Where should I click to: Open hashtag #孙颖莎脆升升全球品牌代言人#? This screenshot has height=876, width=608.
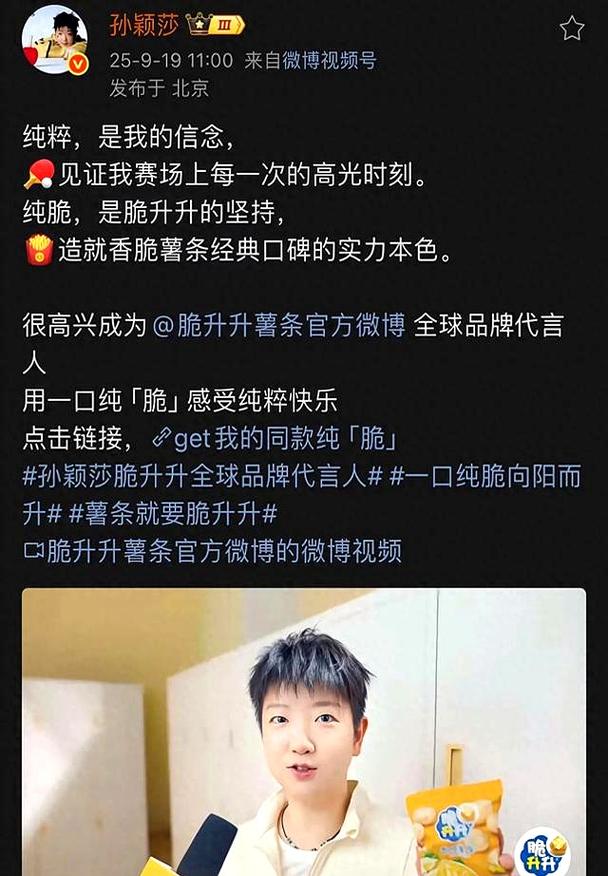coord(202,475)
